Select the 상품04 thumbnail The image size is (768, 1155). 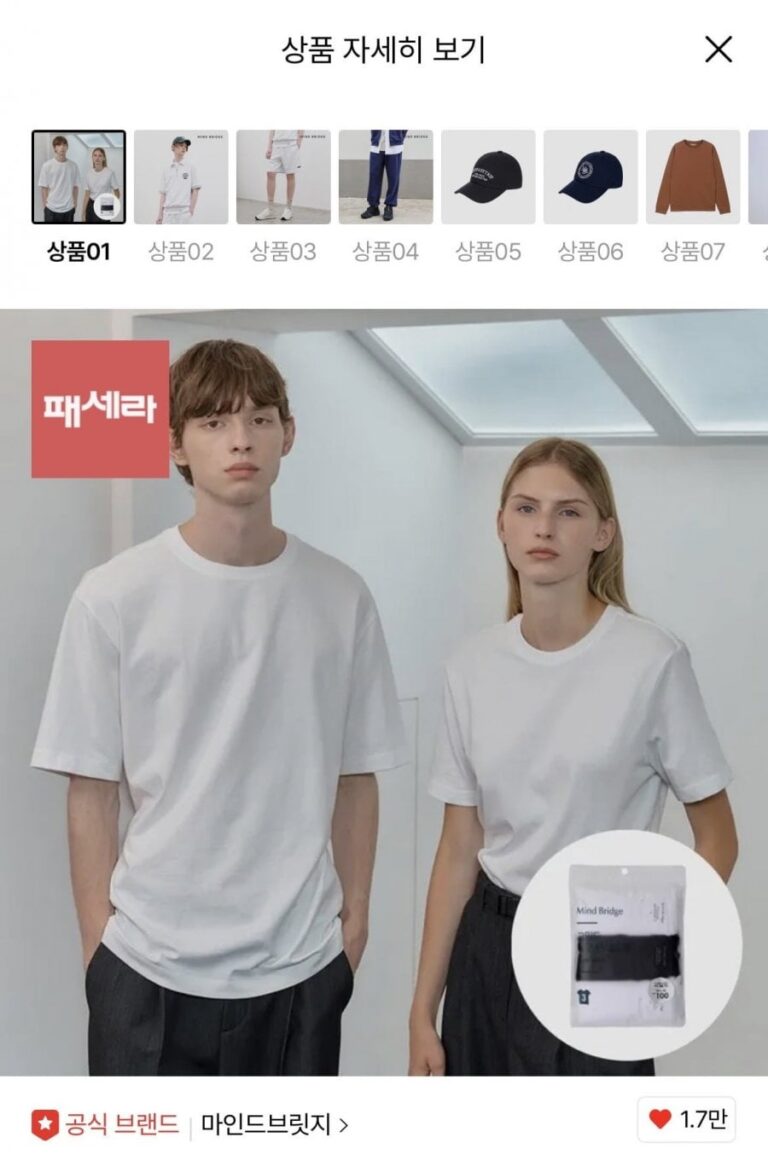[385, 177]
